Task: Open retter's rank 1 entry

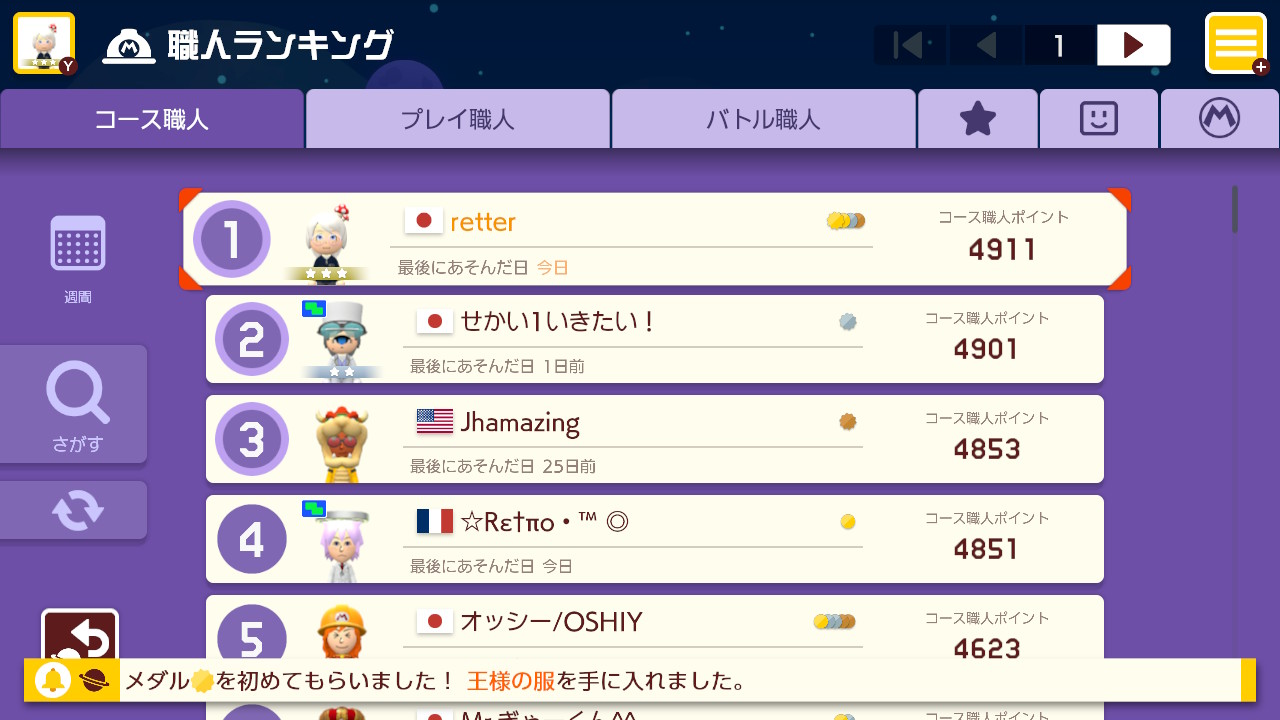Action: [x=654, y=240]
